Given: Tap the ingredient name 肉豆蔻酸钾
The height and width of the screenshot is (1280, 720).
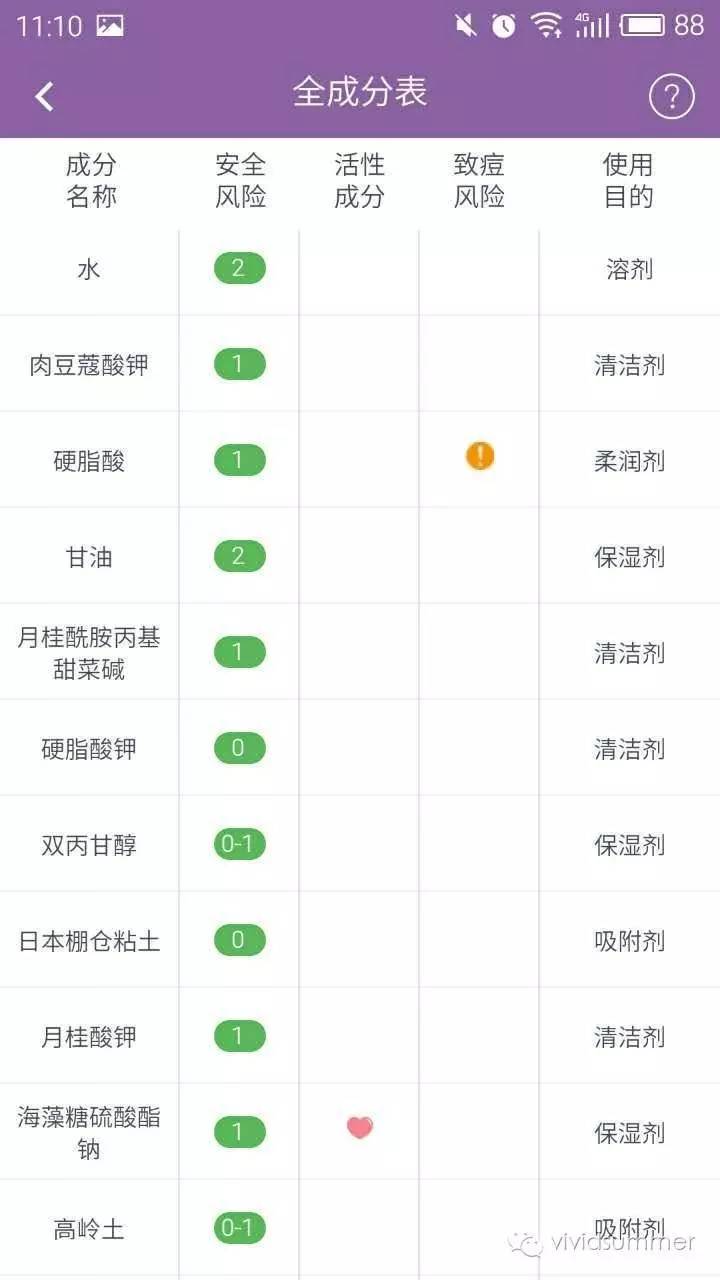Looking at the screenshot, I should pos(90,365).
